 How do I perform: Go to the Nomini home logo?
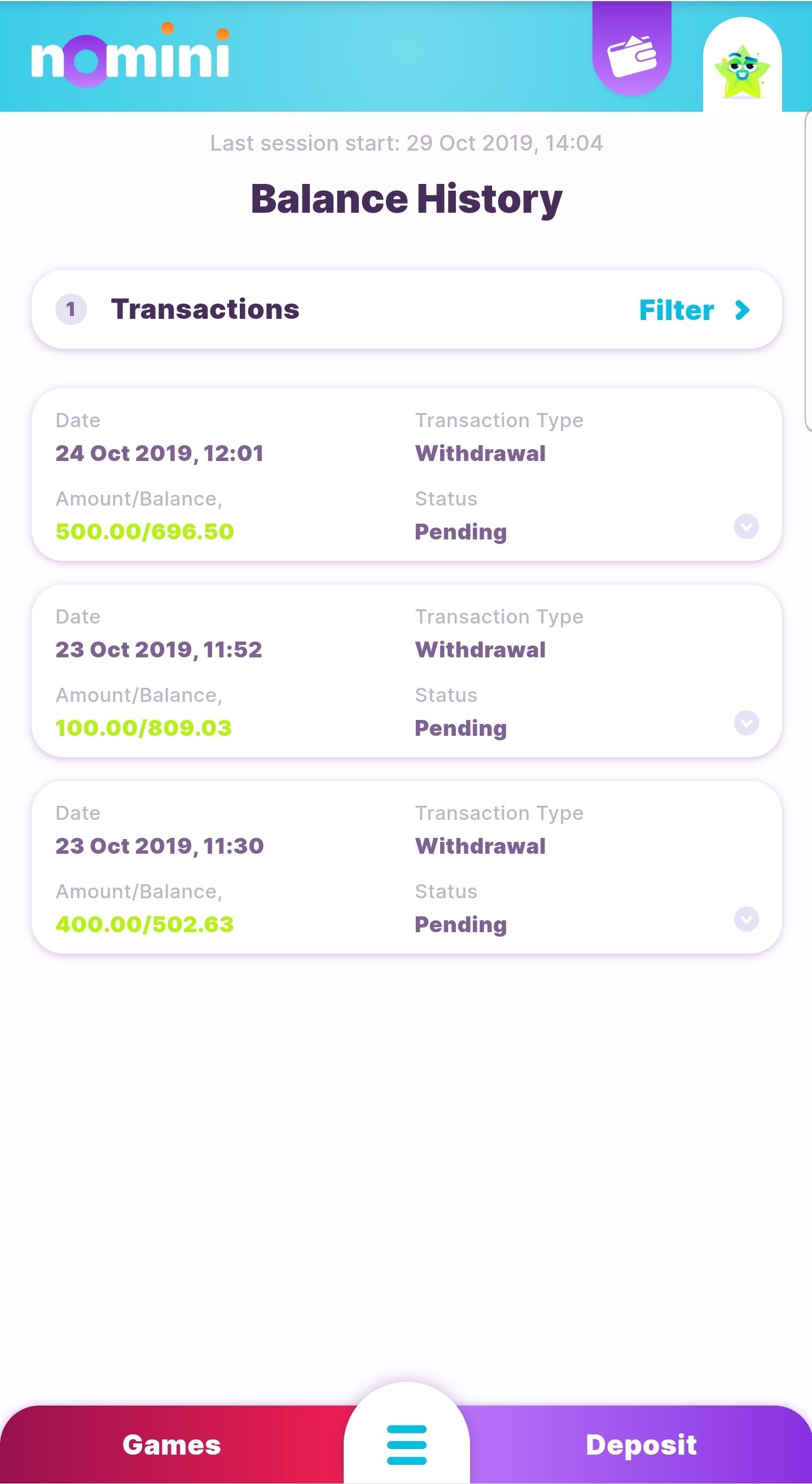click(130, 55)
